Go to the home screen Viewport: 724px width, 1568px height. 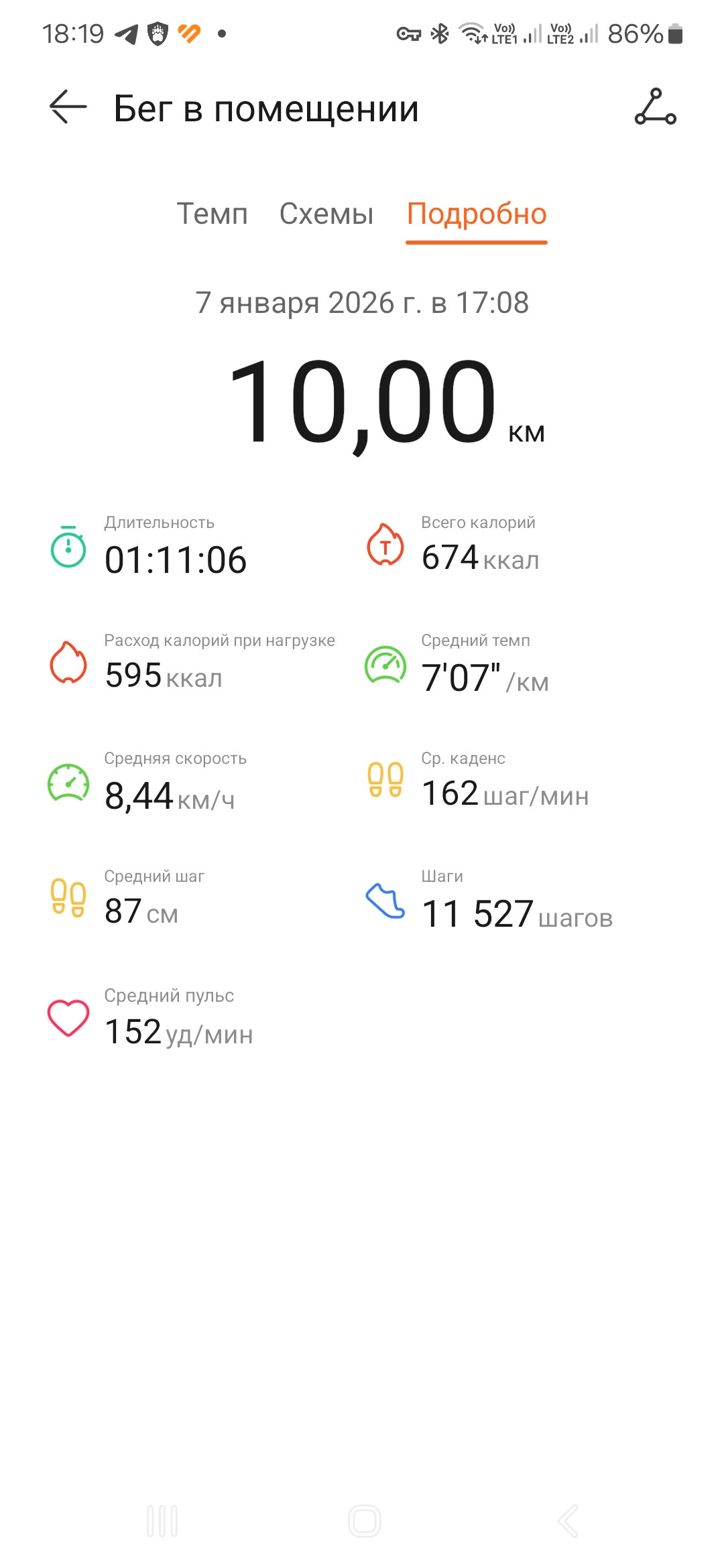(x=365, y=1520)
